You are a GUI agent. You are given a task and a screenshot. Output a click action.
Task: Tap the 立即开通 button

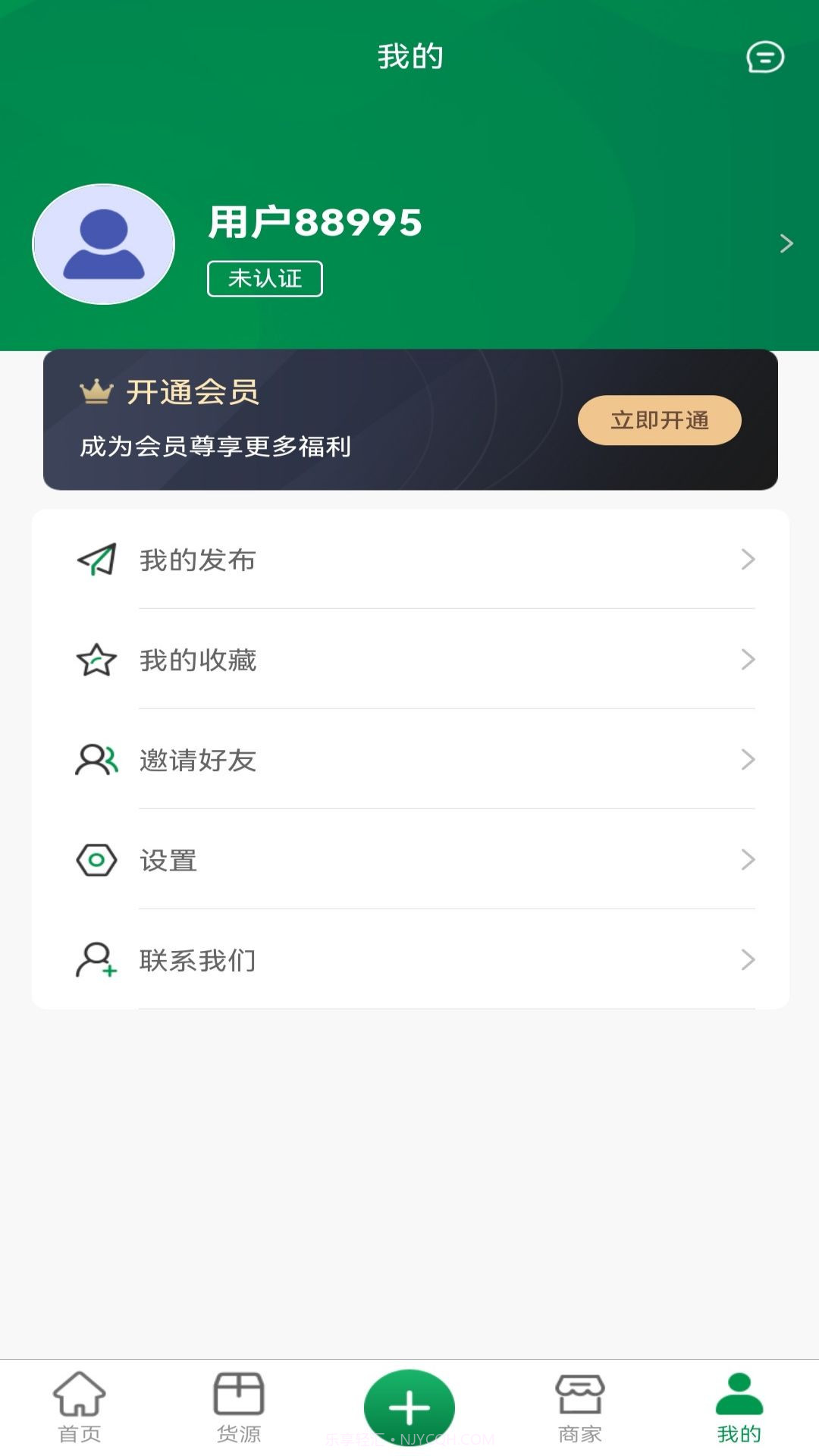click(661, 419)
